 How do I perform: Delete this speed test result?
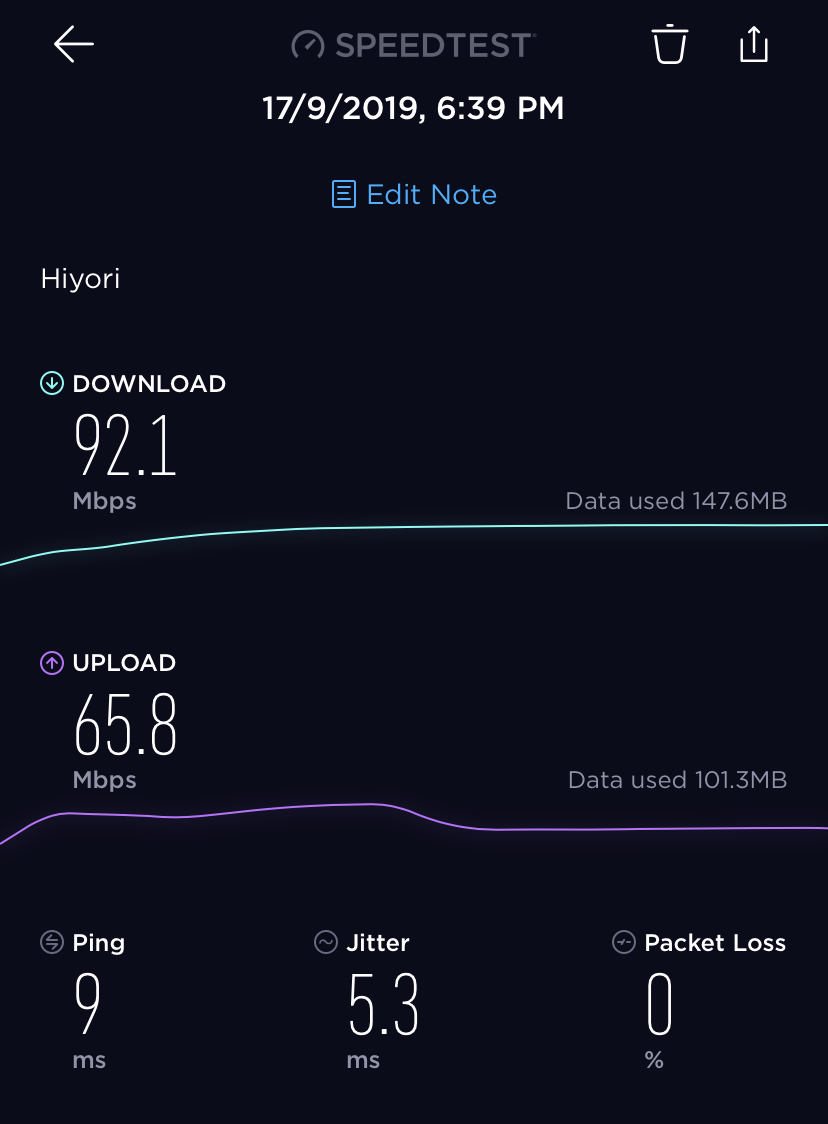coord(670,45)
